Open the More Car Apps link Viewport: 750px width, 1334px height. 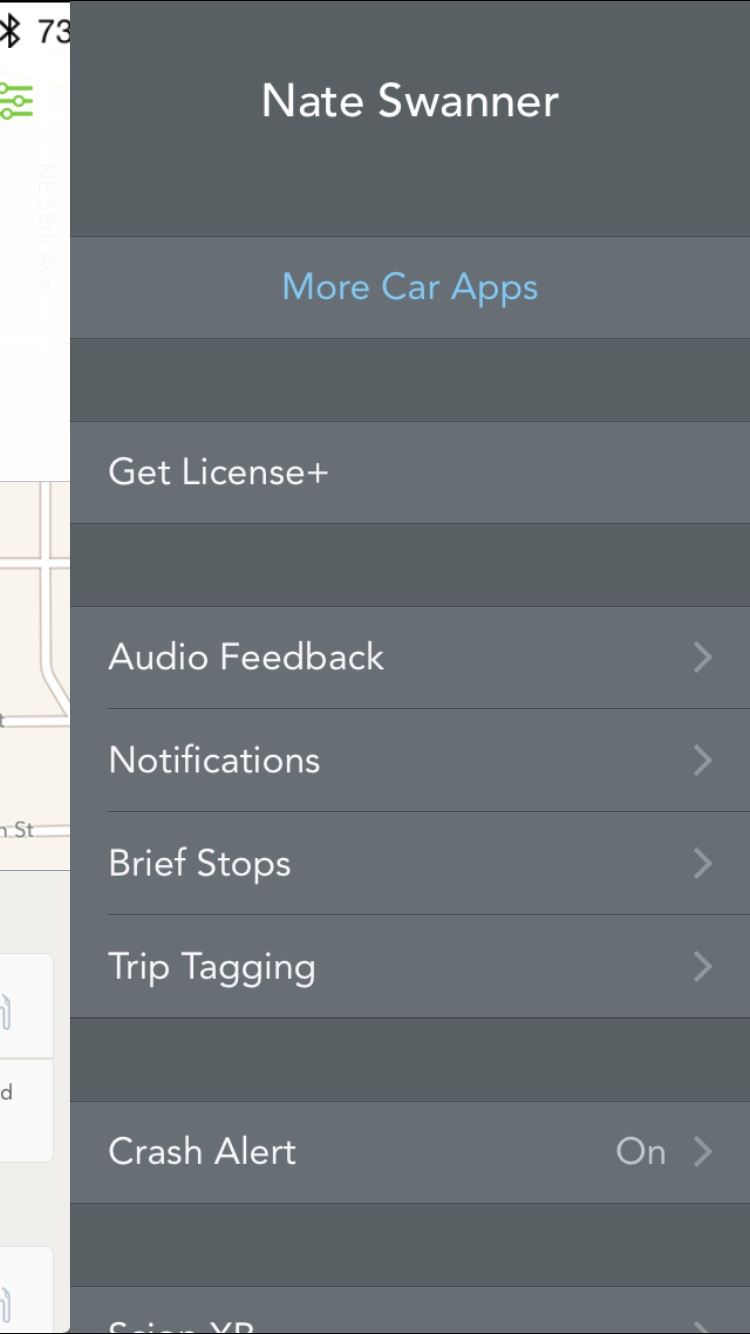point(410,287)
